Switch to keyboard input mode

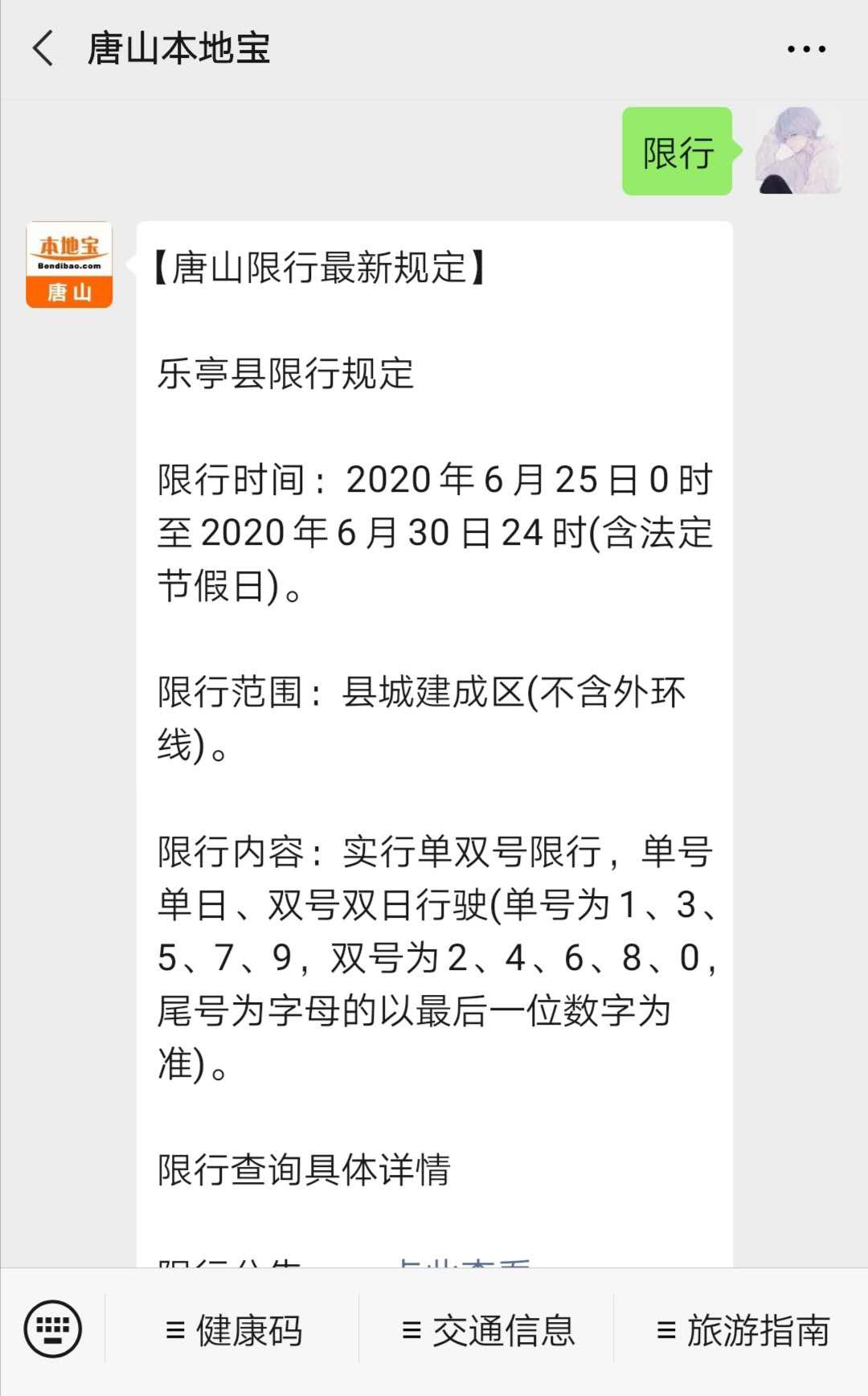(x=53, y=1329)
